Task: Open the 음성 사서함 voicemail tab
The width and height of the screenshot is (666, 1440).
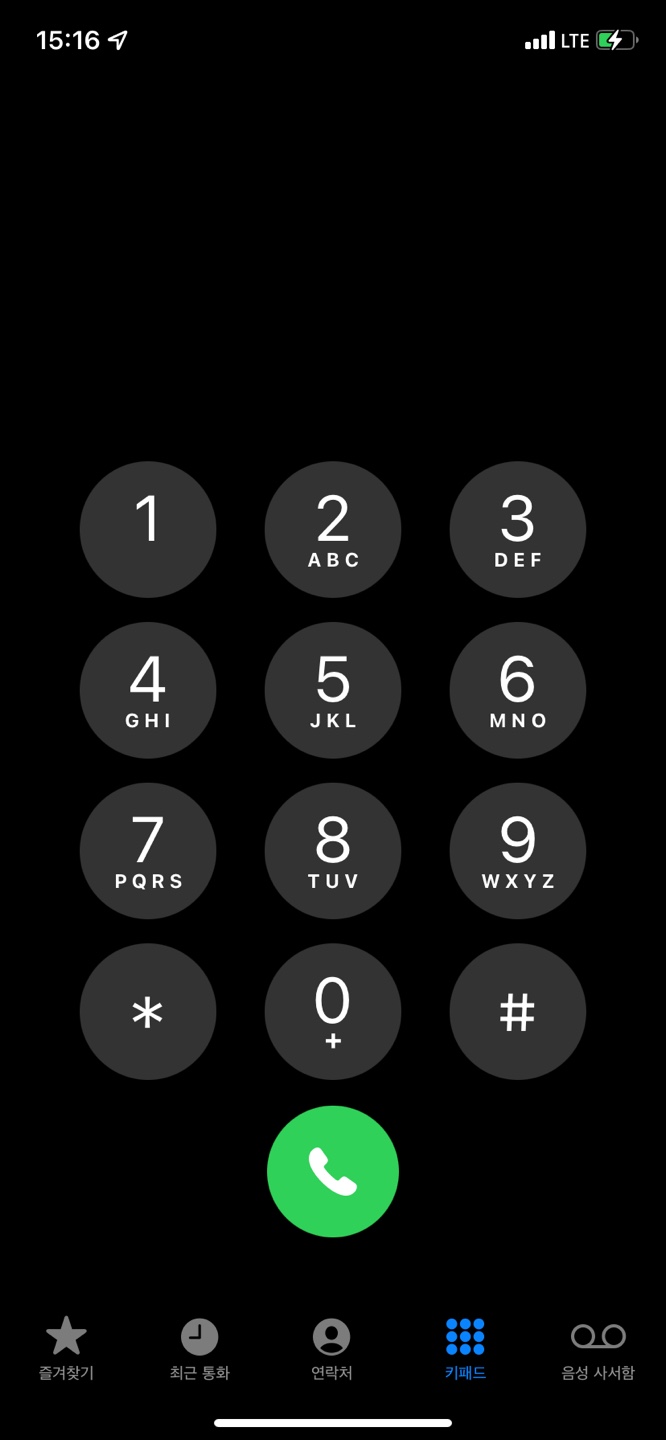Action: point(598,1349)
